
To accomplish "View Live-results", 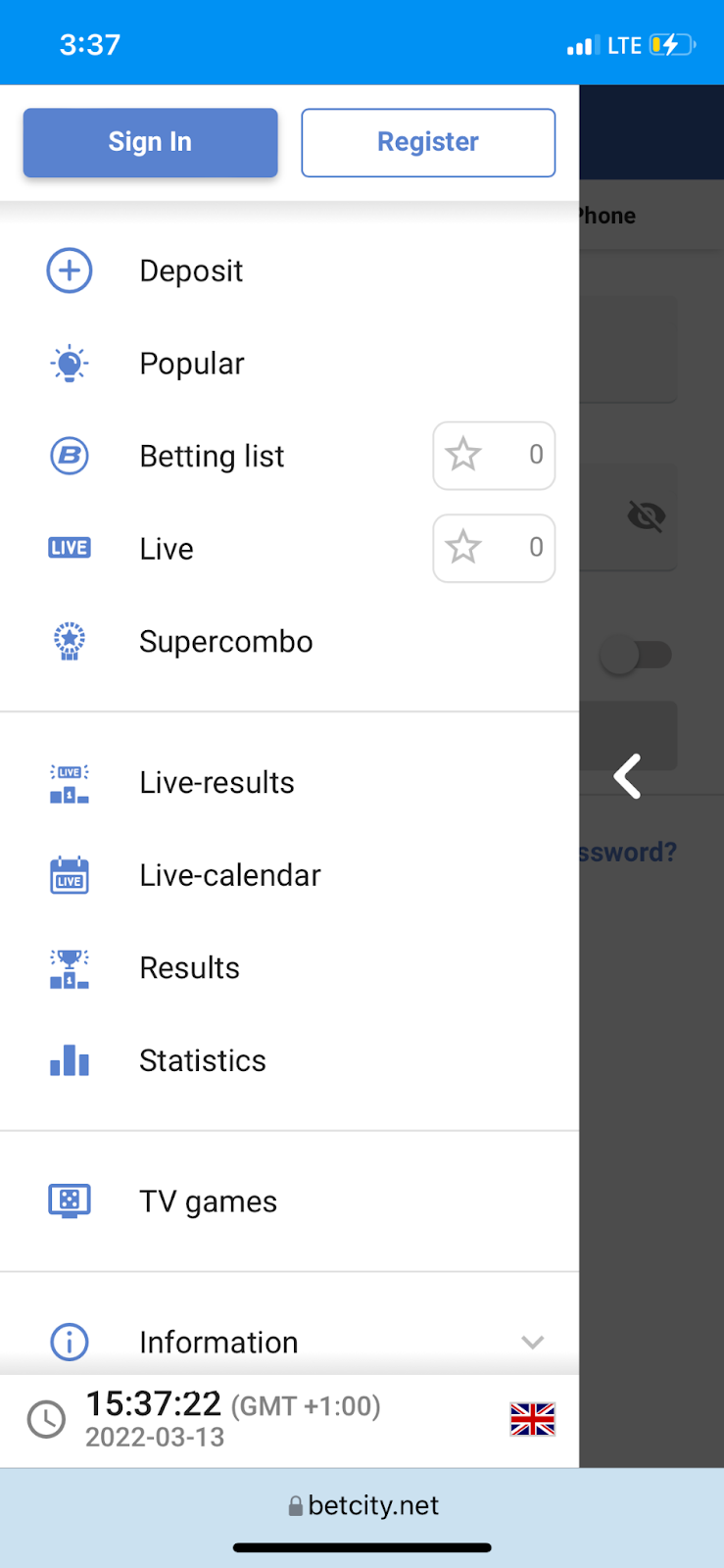I will pos(217,783).
